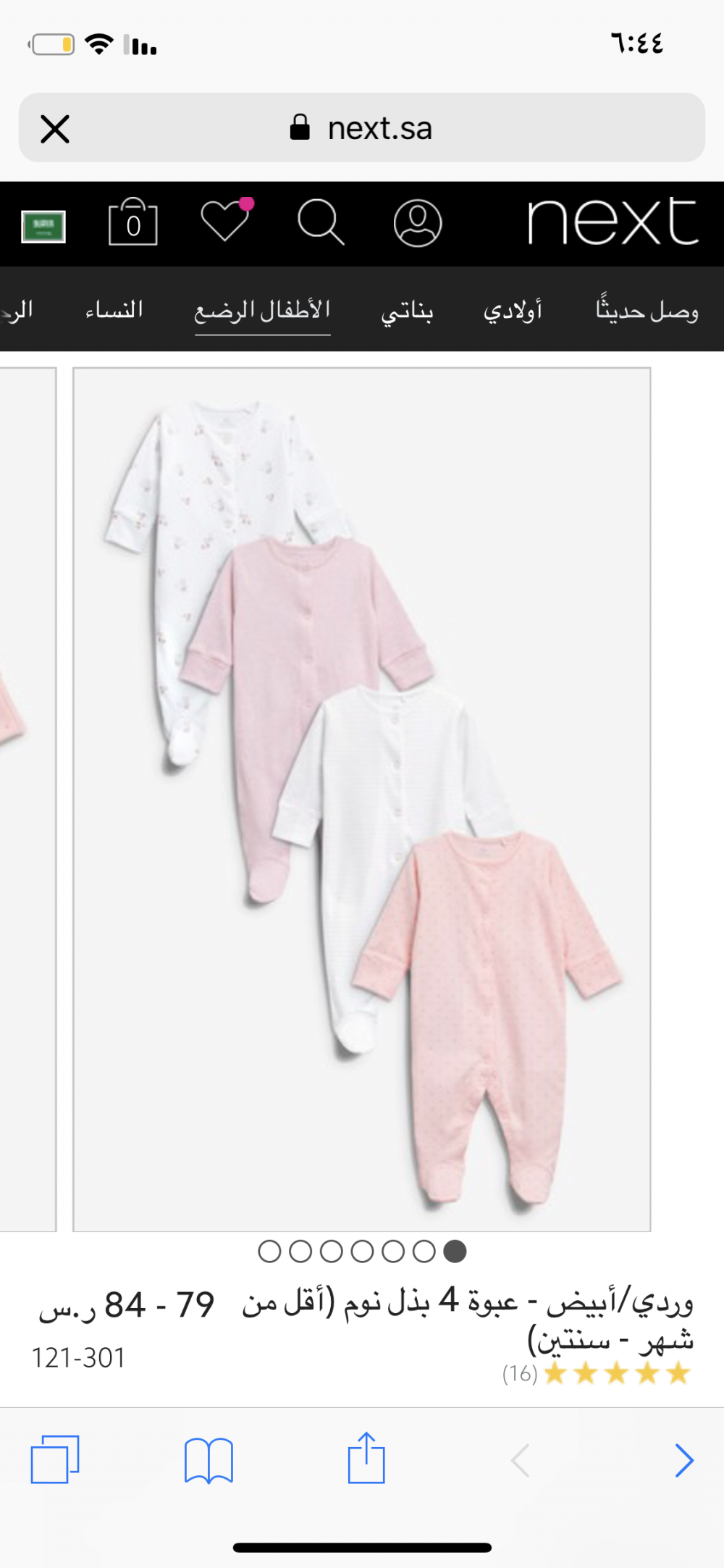Tap the next.sa address bar
The width and height of the screenshot is (724, 1568).
pyautogui.click(x=379, y=128)
